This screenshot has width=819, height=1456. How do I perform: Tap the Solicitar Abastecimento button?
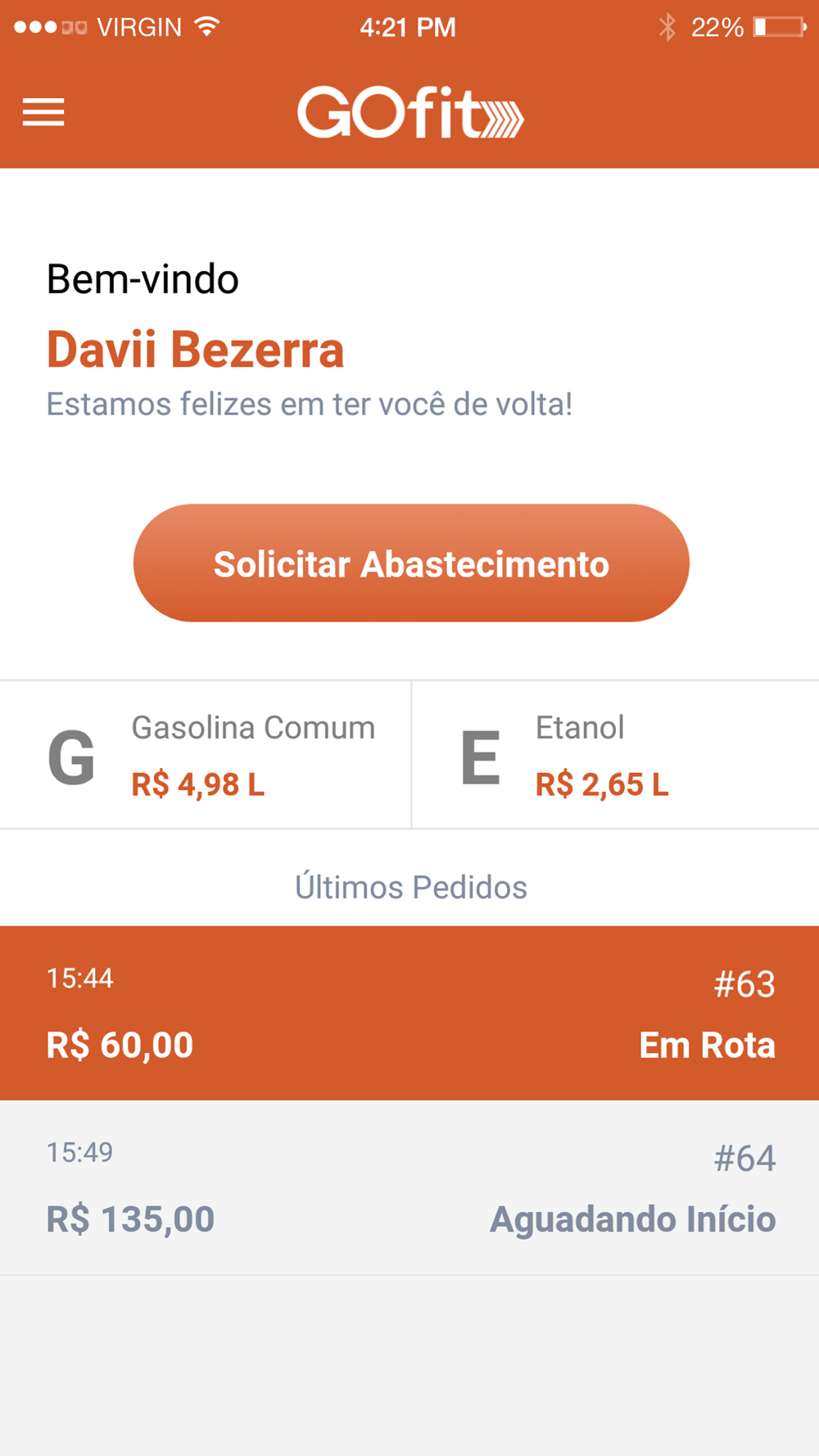(x=411, y=563)
